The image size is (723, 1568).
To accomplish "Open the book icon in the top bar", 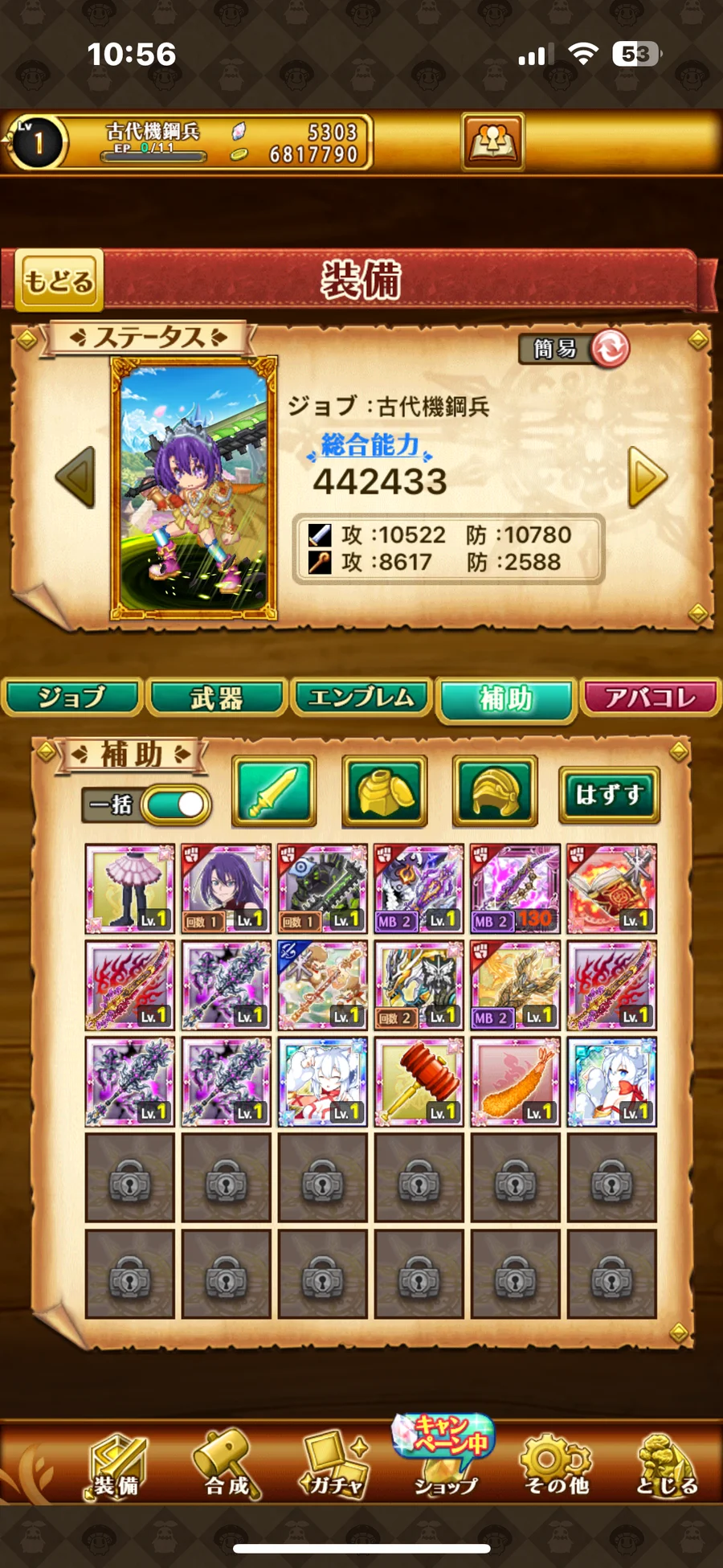I will [492, 141].
